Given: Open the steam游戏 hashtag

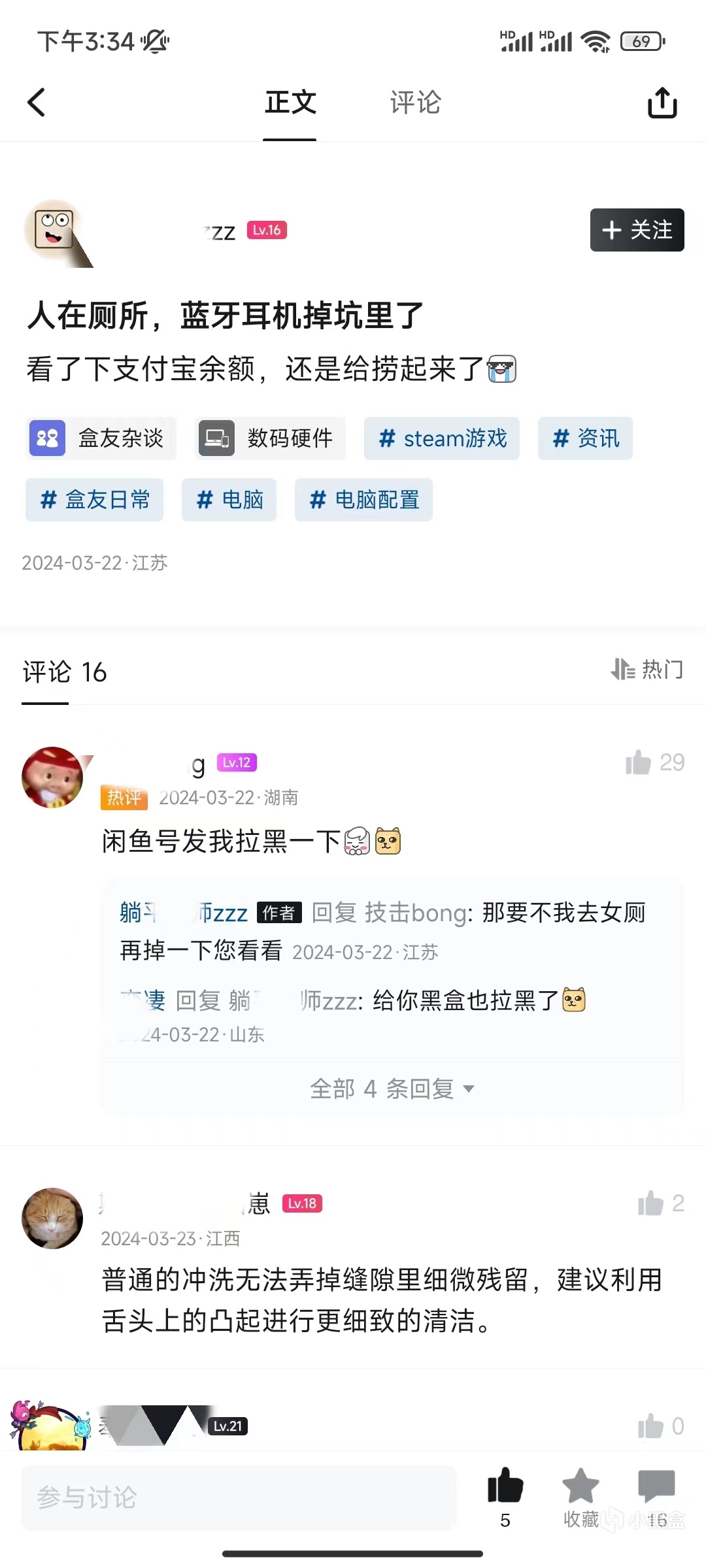Looking at the screenshot, I should coord(442,438).
